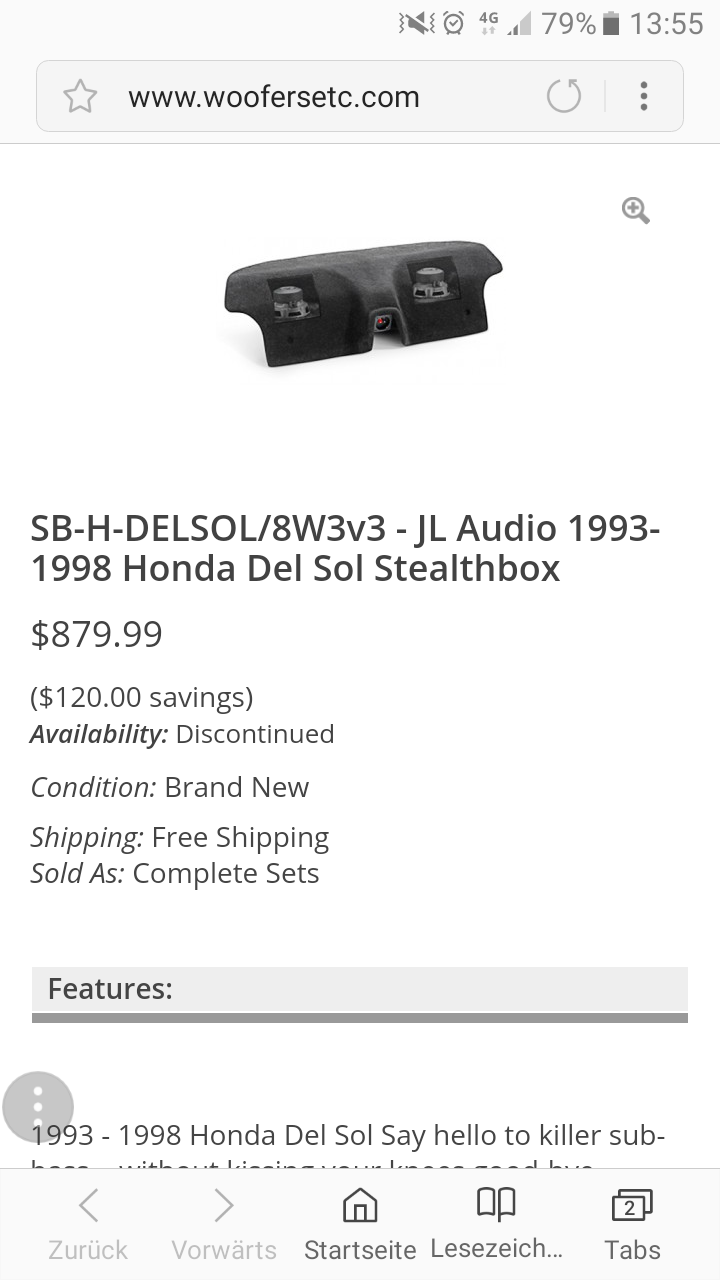
Task: Open the Startseite home page
Action: (360, 1224)
